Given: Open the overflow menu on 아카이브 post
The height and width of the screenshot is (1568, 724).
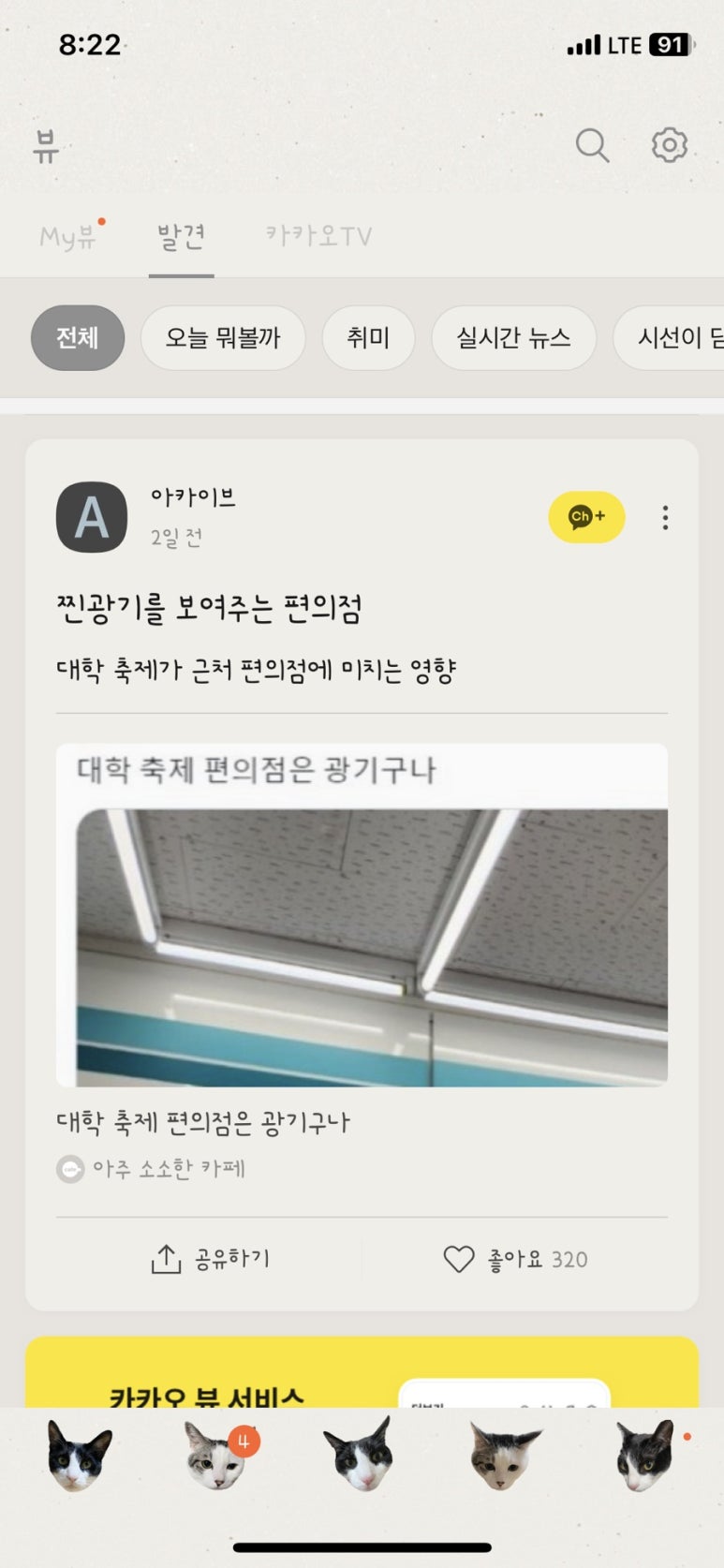Looking at the screenshot, I should click(x=665, y=518).
